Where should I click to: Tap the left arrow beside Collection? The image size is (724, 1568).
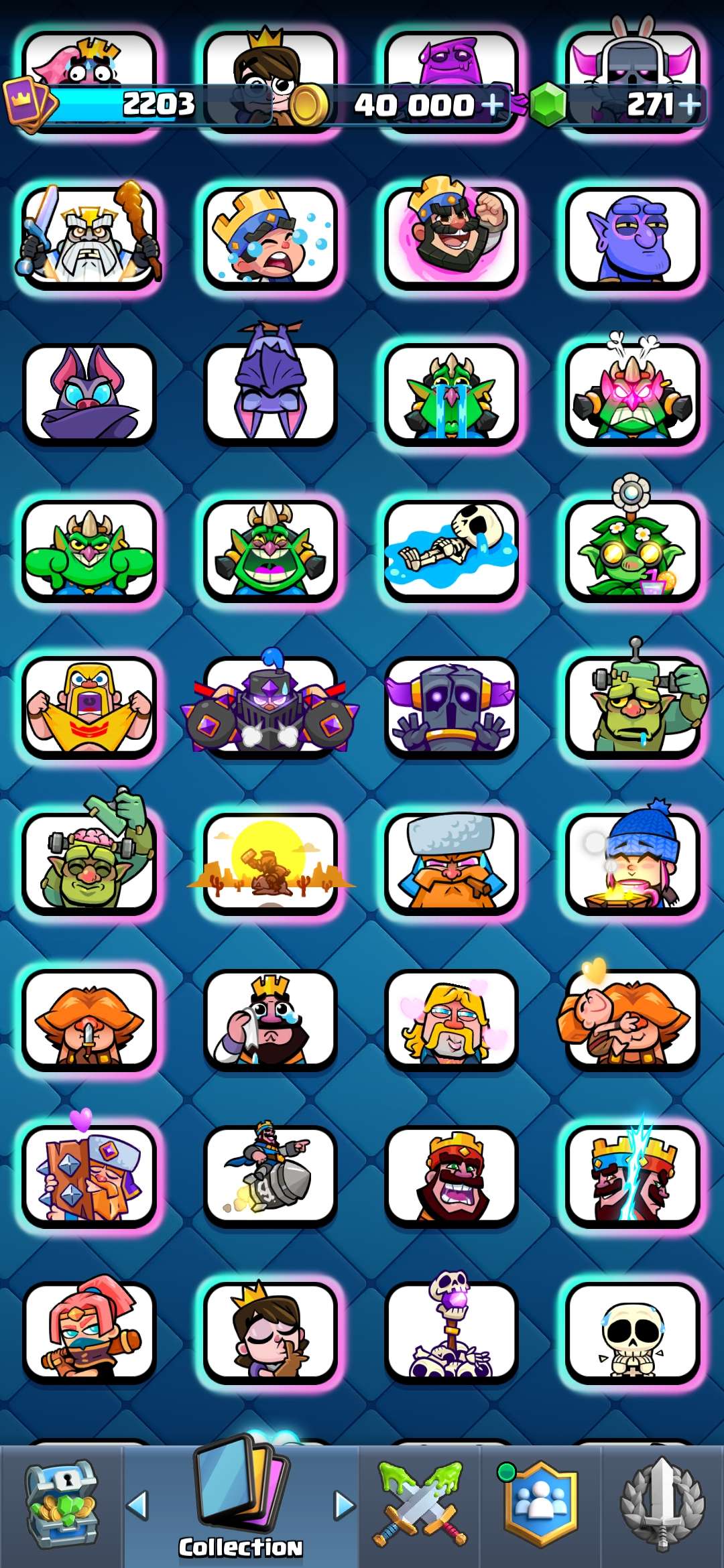[x=137, y=1505]
